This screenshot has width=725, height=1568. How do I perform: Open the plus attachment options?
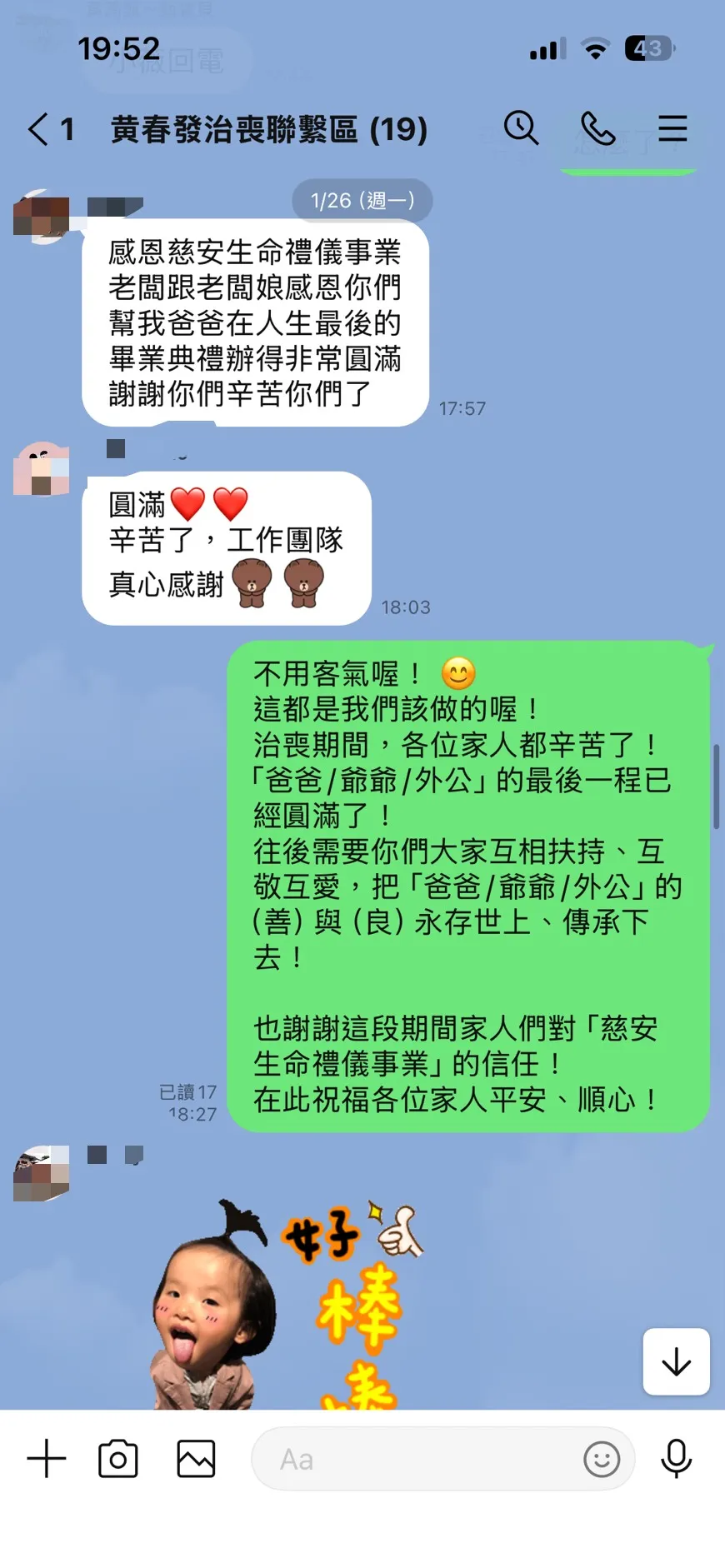pyautogui.click(x=47, y=1459)
